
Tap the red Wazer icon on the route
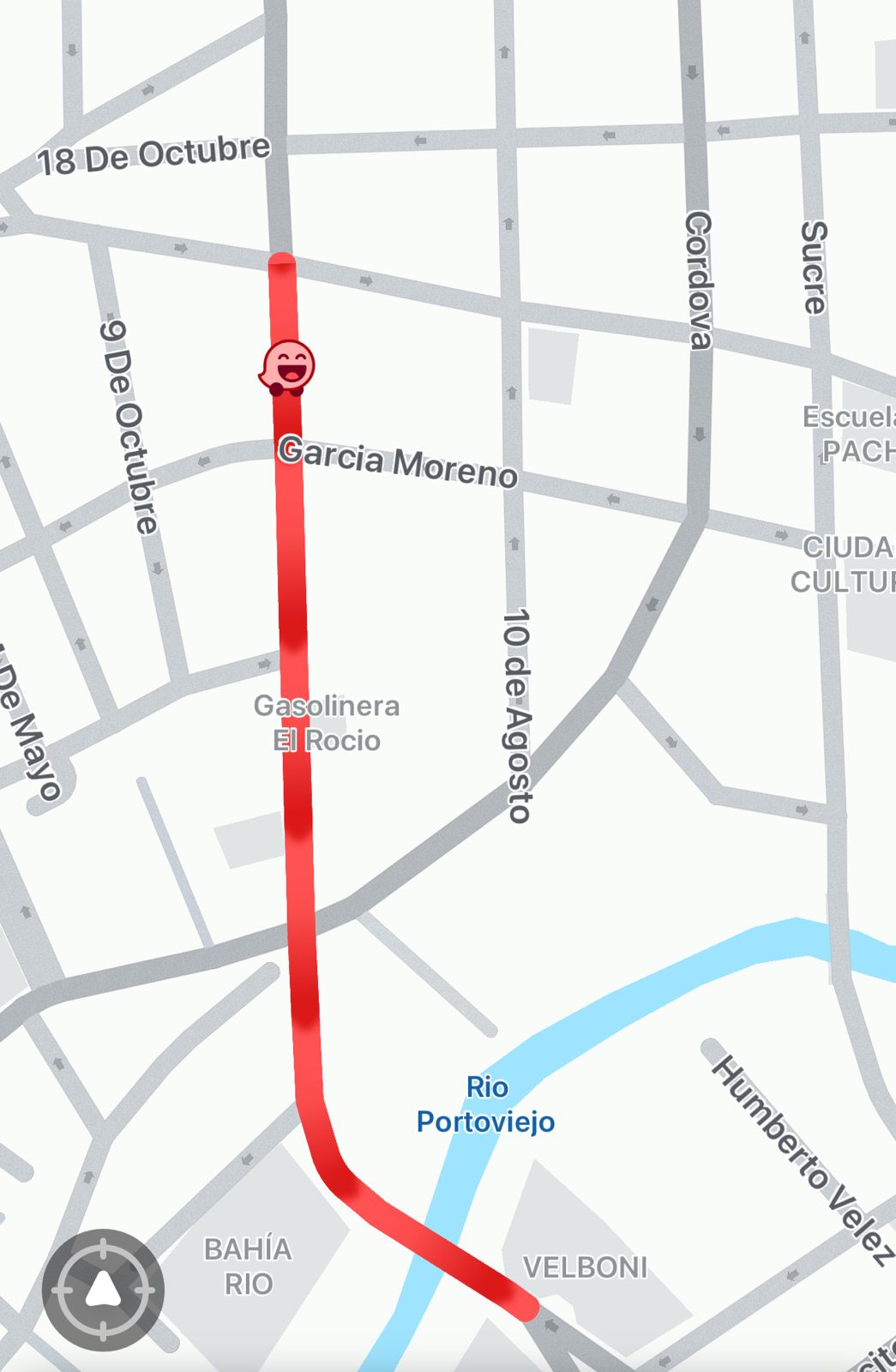pyautogui.click(x=288, y=367)
